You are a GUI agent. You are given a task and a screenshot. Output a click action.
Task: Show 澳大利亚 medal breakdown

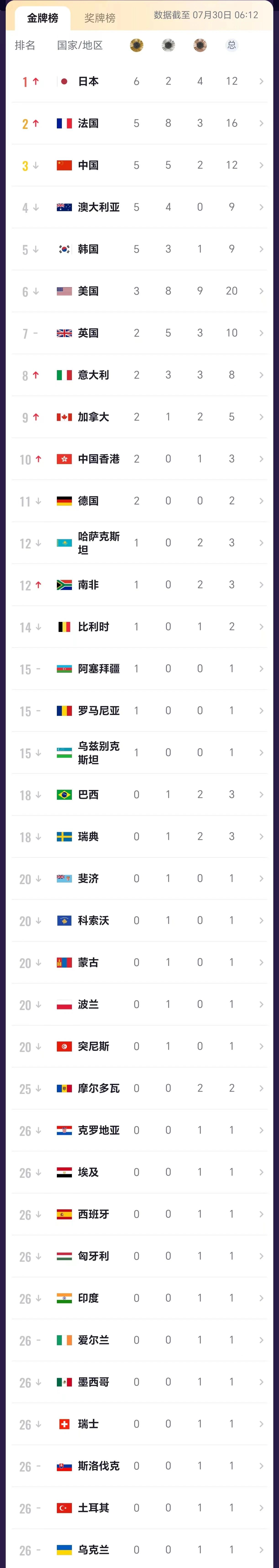pos(139,208)
